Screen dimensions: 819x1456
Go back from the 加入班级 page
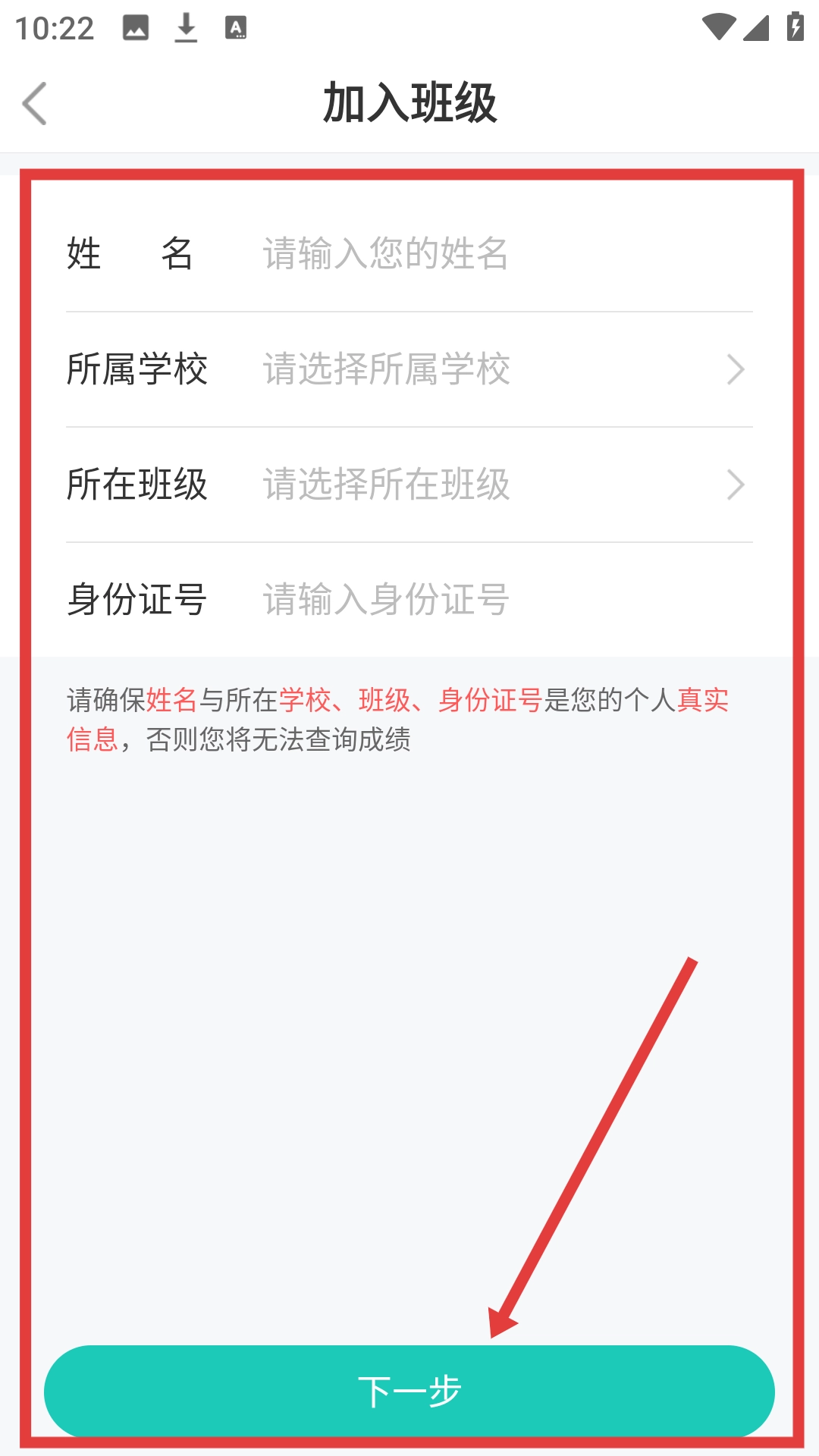pos(35,103)
